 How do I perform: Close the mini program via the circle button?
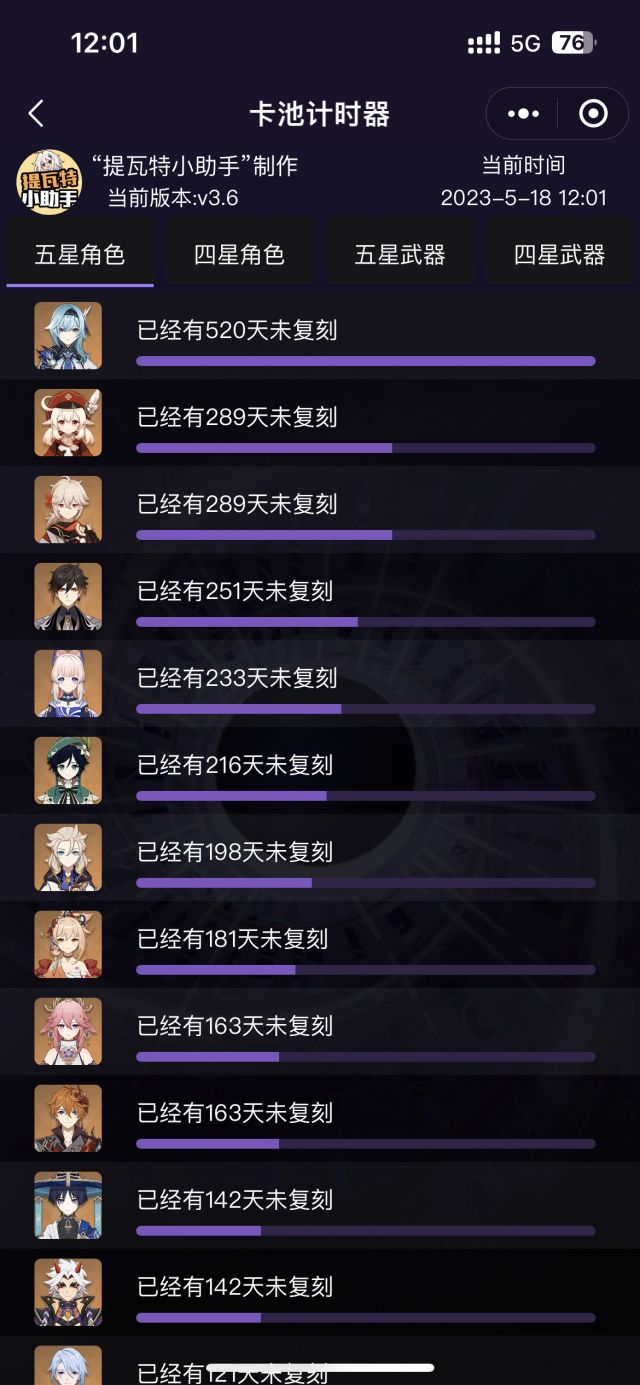(593, 114)
